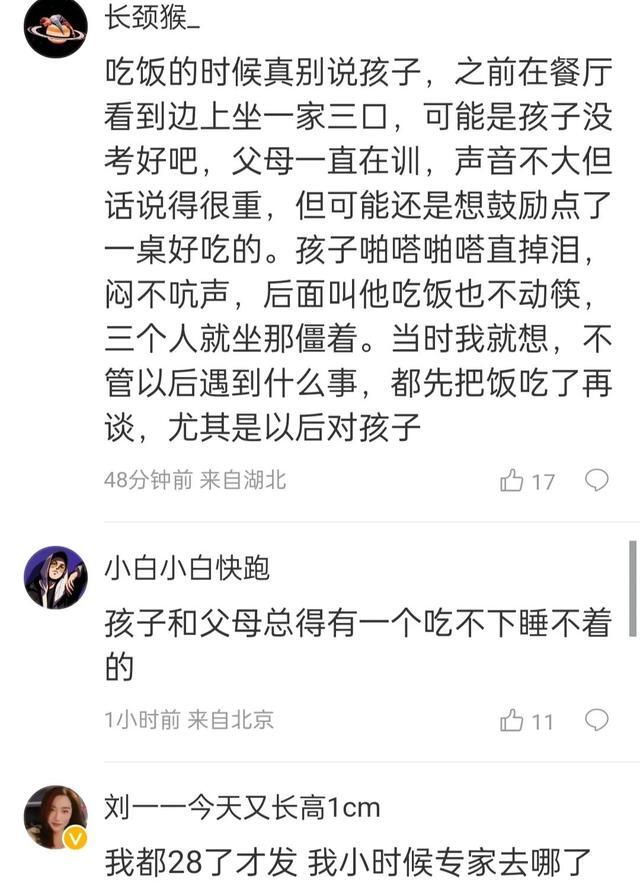
Task: Like 长颈猴_'s comment
Action: pos(513,481)
